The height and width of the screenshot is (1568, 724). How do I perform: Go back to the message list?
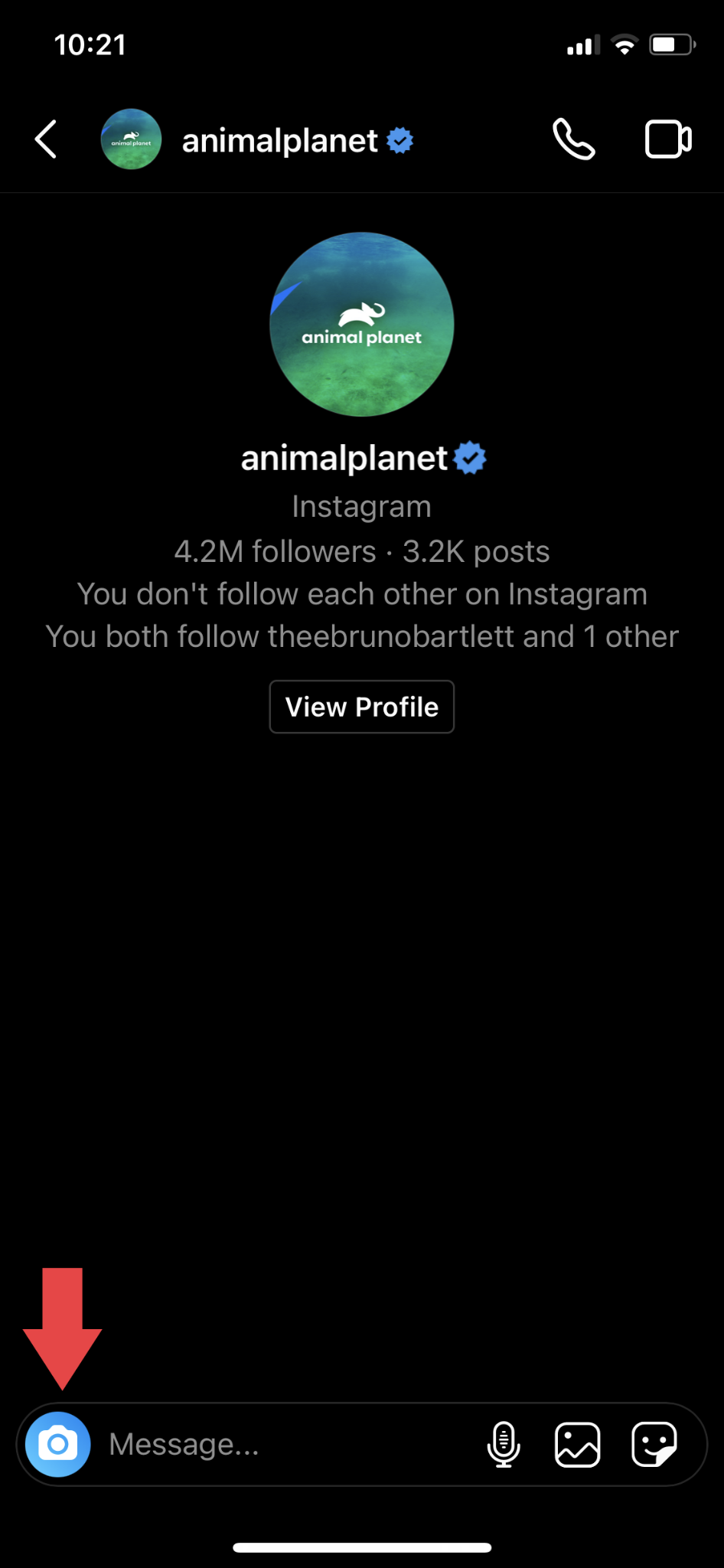pos(46,139)
